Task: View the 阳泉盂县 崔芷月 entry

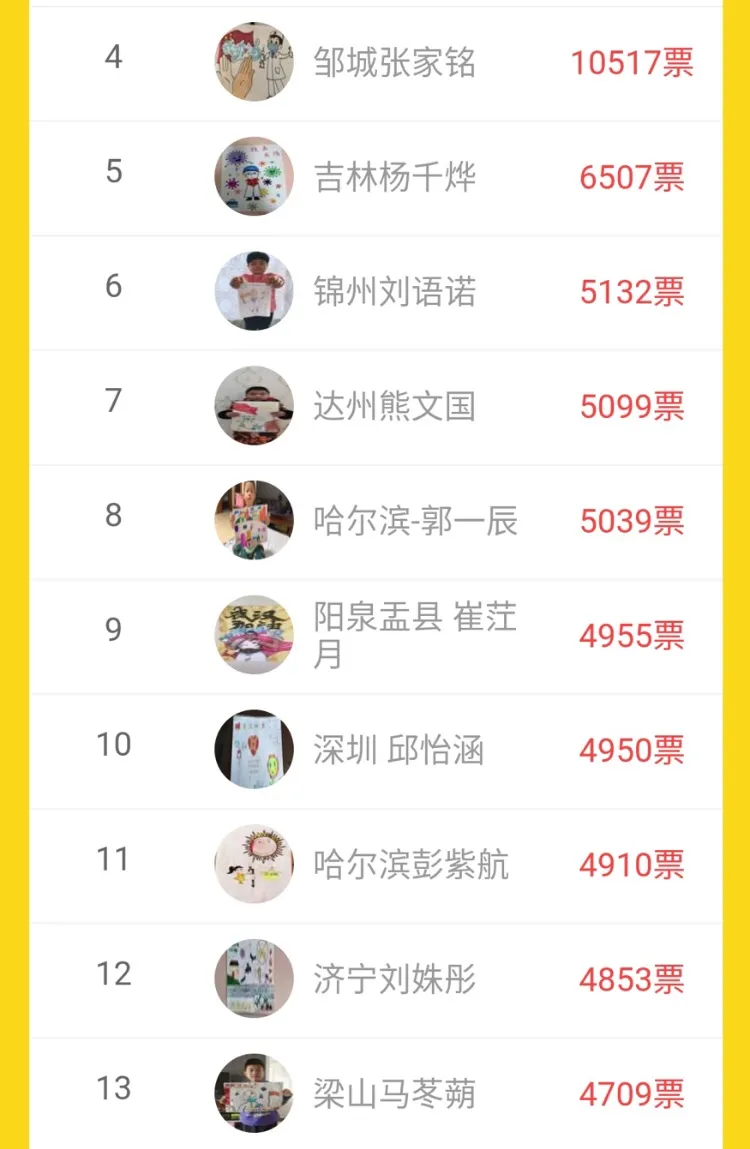Action: coord(414,635)
